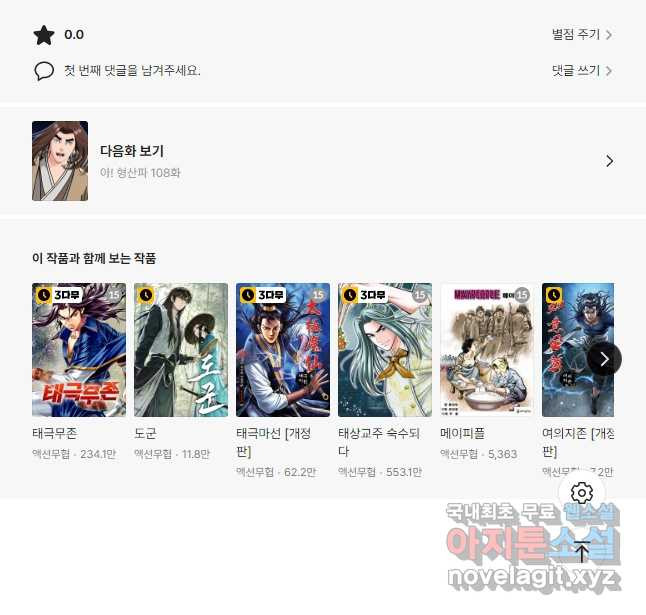646x615 pixels.
Task: Open the 태극마선 [개정판] card
Action: [283, 350]
